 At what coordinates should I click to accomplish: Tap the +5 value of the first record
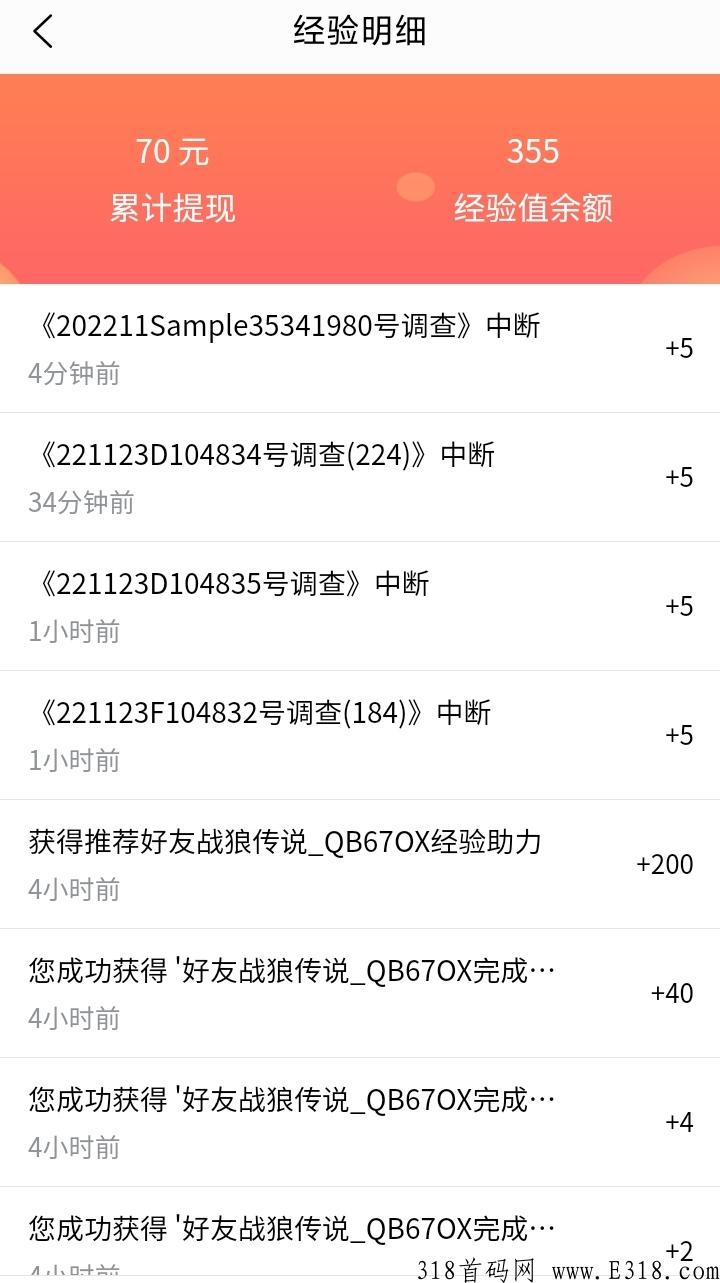coord(679,348)
